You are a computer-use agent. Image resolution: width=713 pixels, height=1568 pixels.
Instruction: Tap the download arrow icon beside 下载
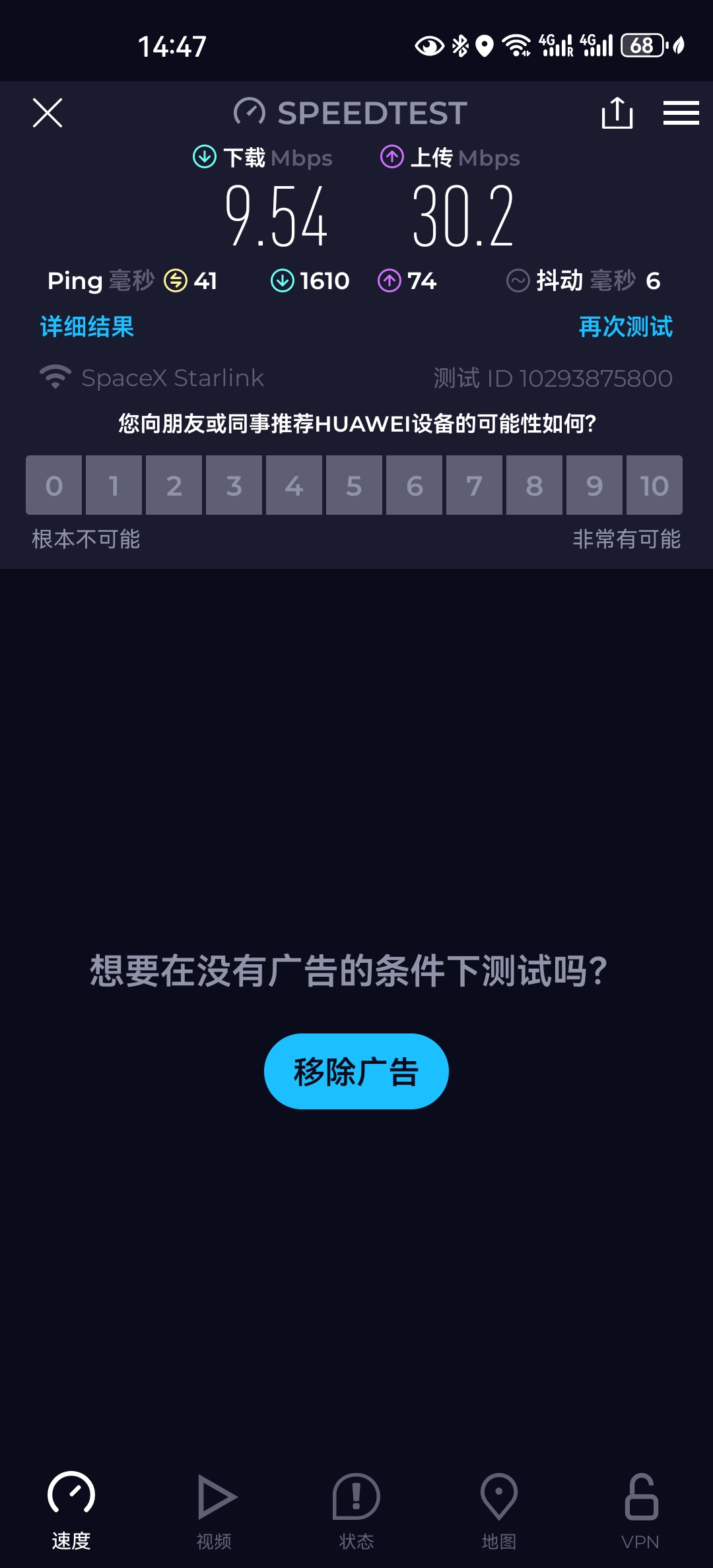[x=204, y=157]
